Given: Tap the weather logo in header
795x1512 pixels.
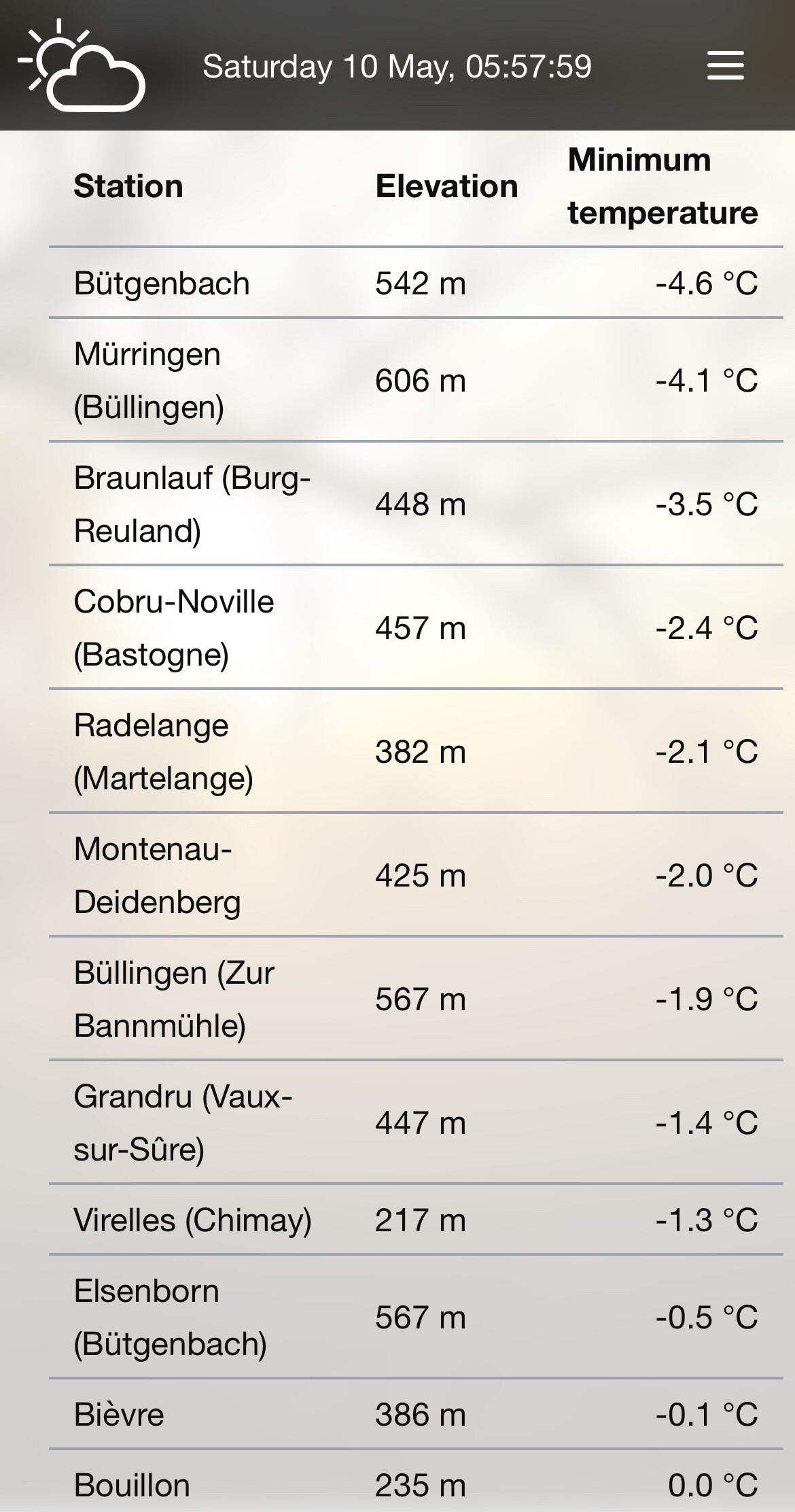Looking at the screenshot, I should [x=82, y=65].
